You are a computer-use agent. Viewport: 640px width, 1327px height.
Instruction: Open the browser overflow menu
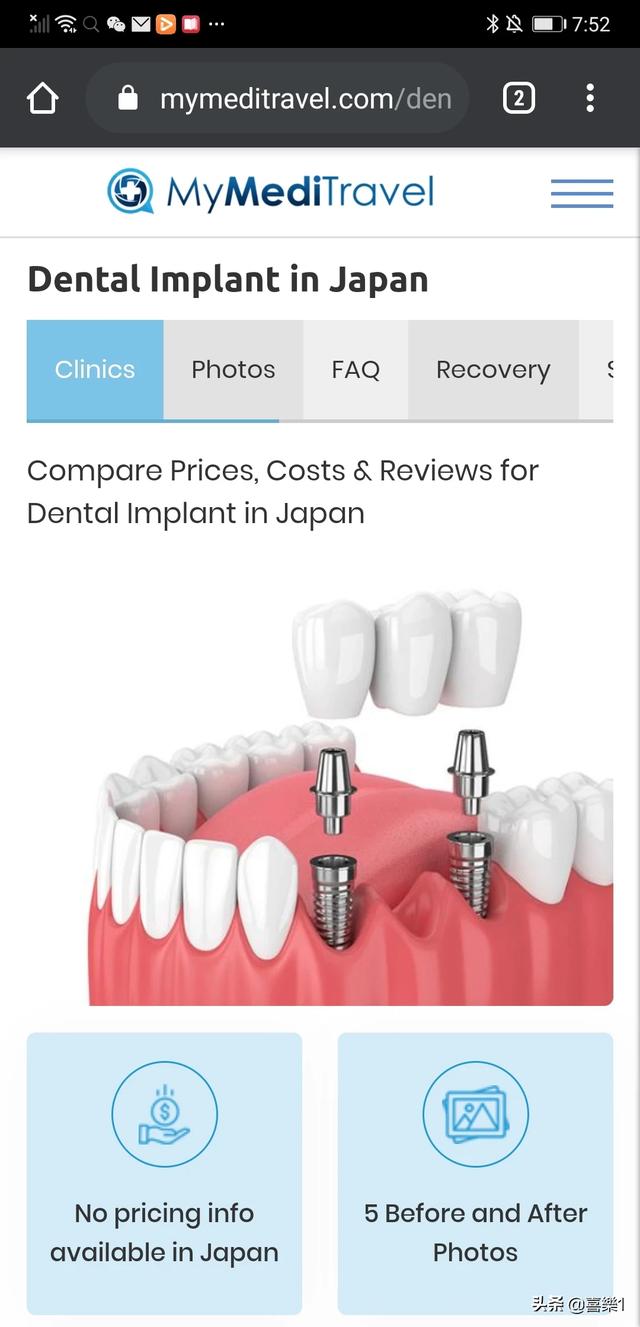[590, 98]
